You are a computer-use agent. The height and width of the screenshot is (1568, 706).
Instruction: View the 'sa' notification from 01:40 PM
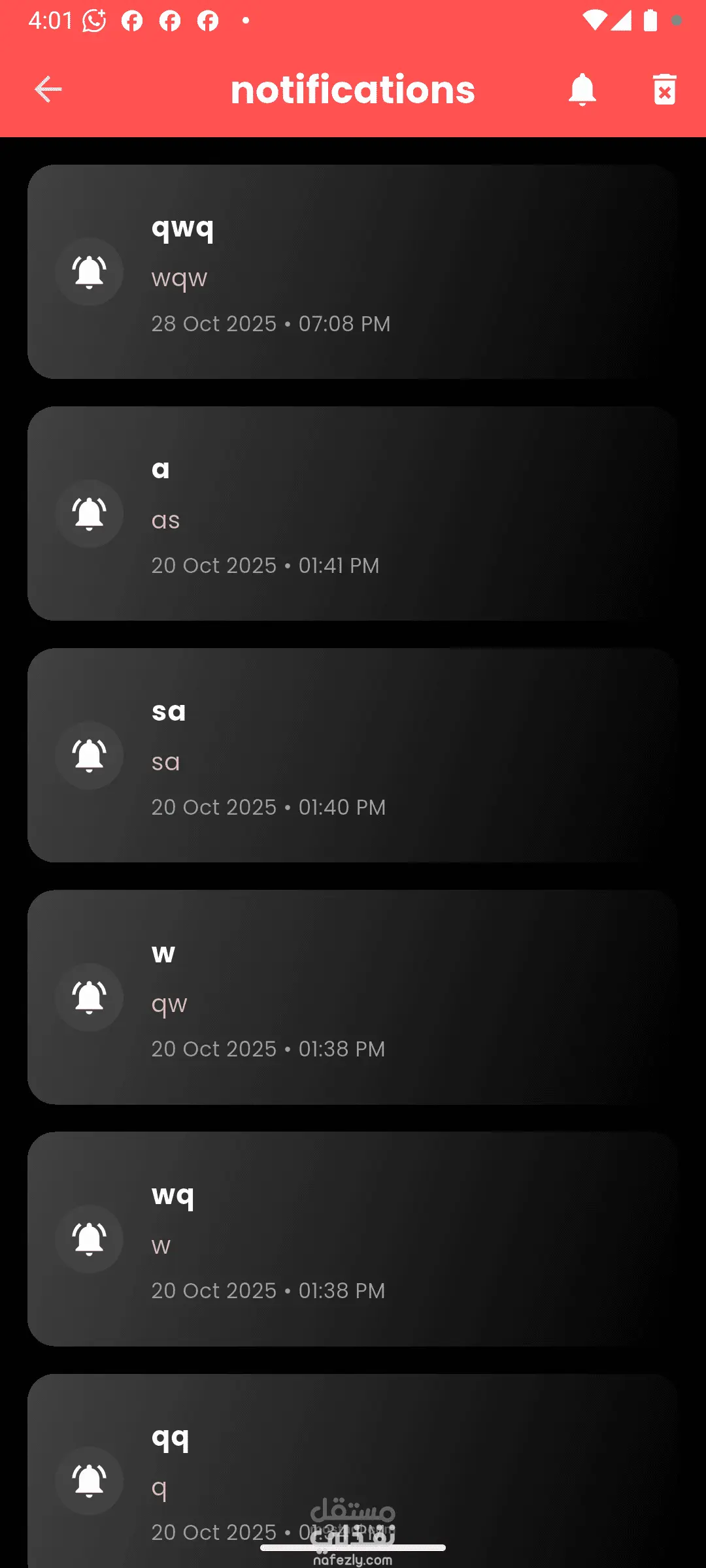point(353,755)
